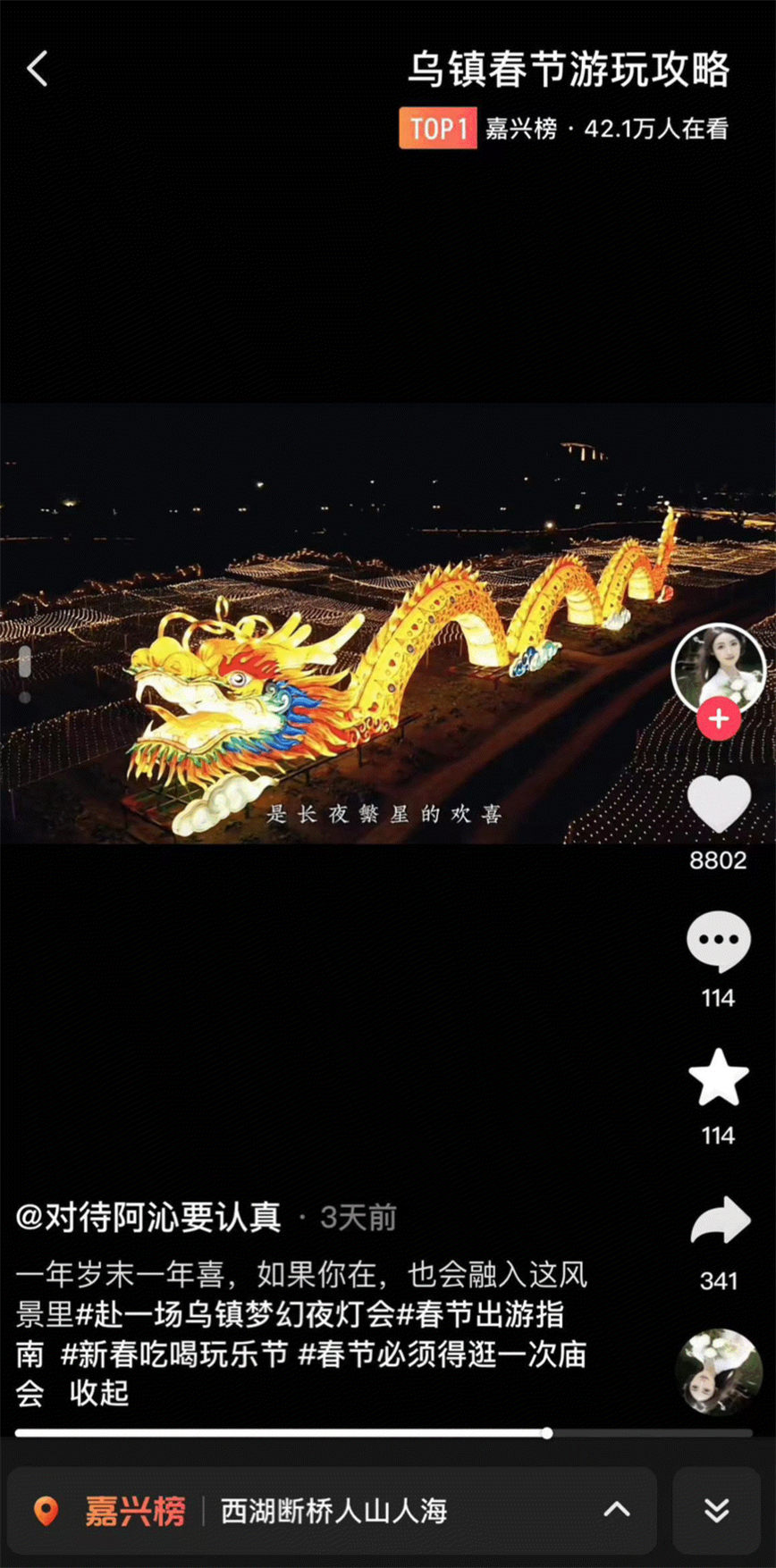Open the TOP1 嘉兴榜 ranking label
776x1568 pixels.
(x=437, y=129)
